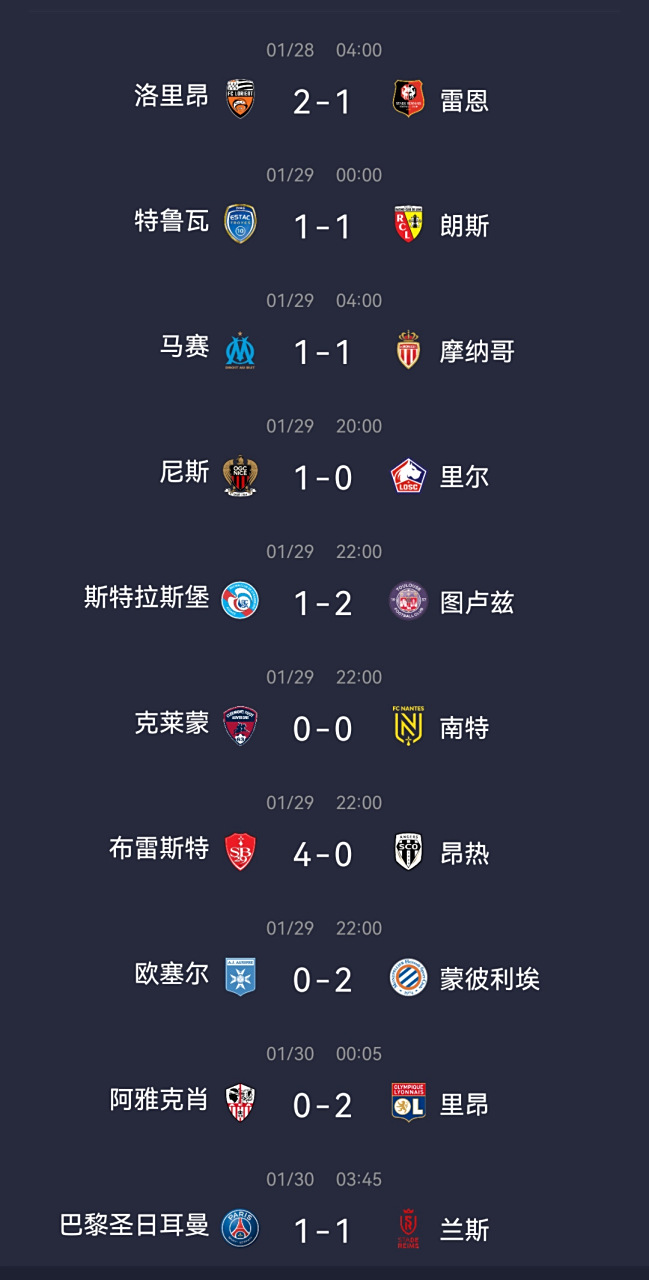View the Brest vs Angers 4-0 match

coord(322,854)
